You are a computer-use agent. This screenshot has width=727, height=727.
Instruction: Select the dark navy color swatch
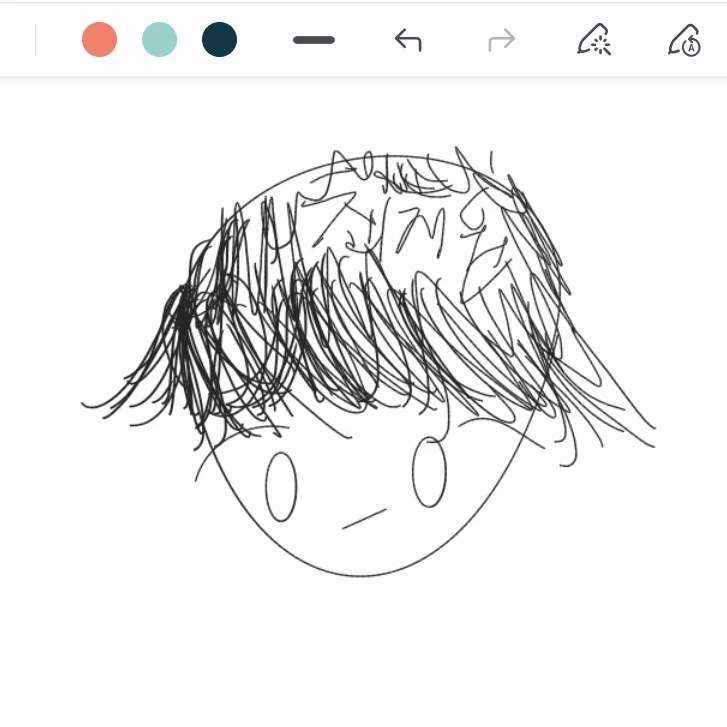(219, 40)
